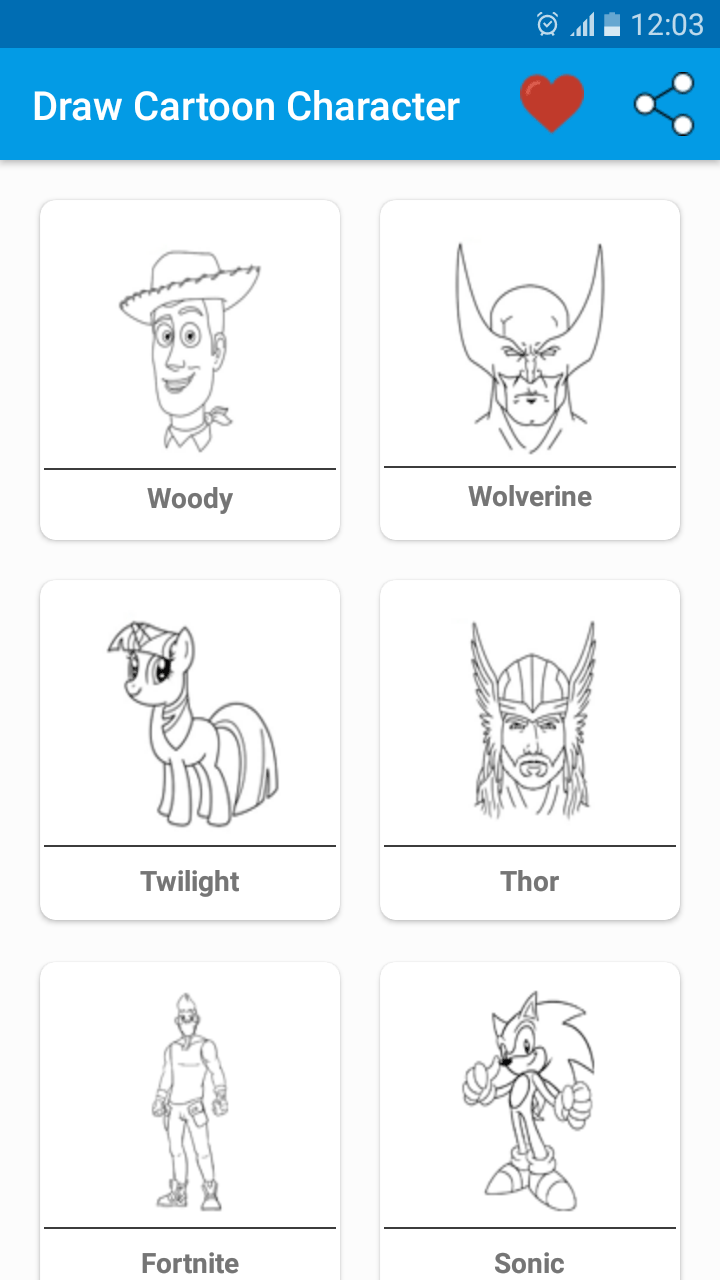Open the Sonic drawing card

point(530,1120)
